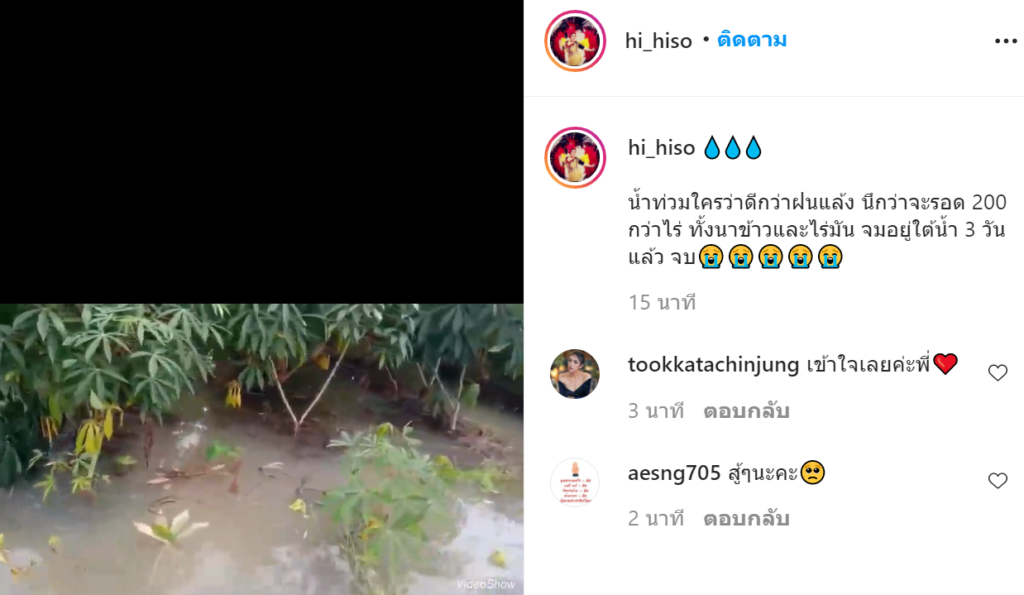This screenshot has height=595, width=1024.
Task: Play the flooded field video
Action: point(261,449)
